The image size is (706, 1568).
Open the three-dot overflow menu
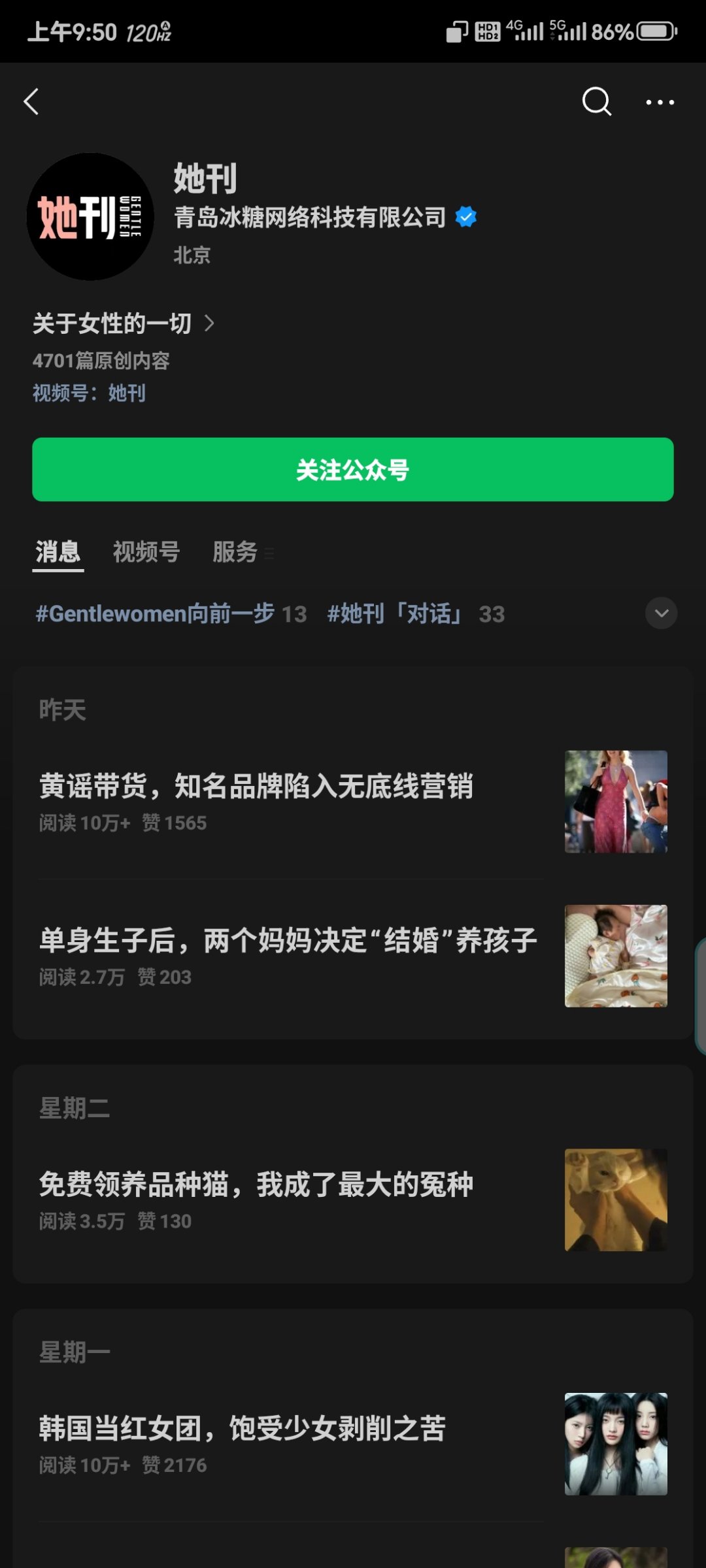pos(660,103)
